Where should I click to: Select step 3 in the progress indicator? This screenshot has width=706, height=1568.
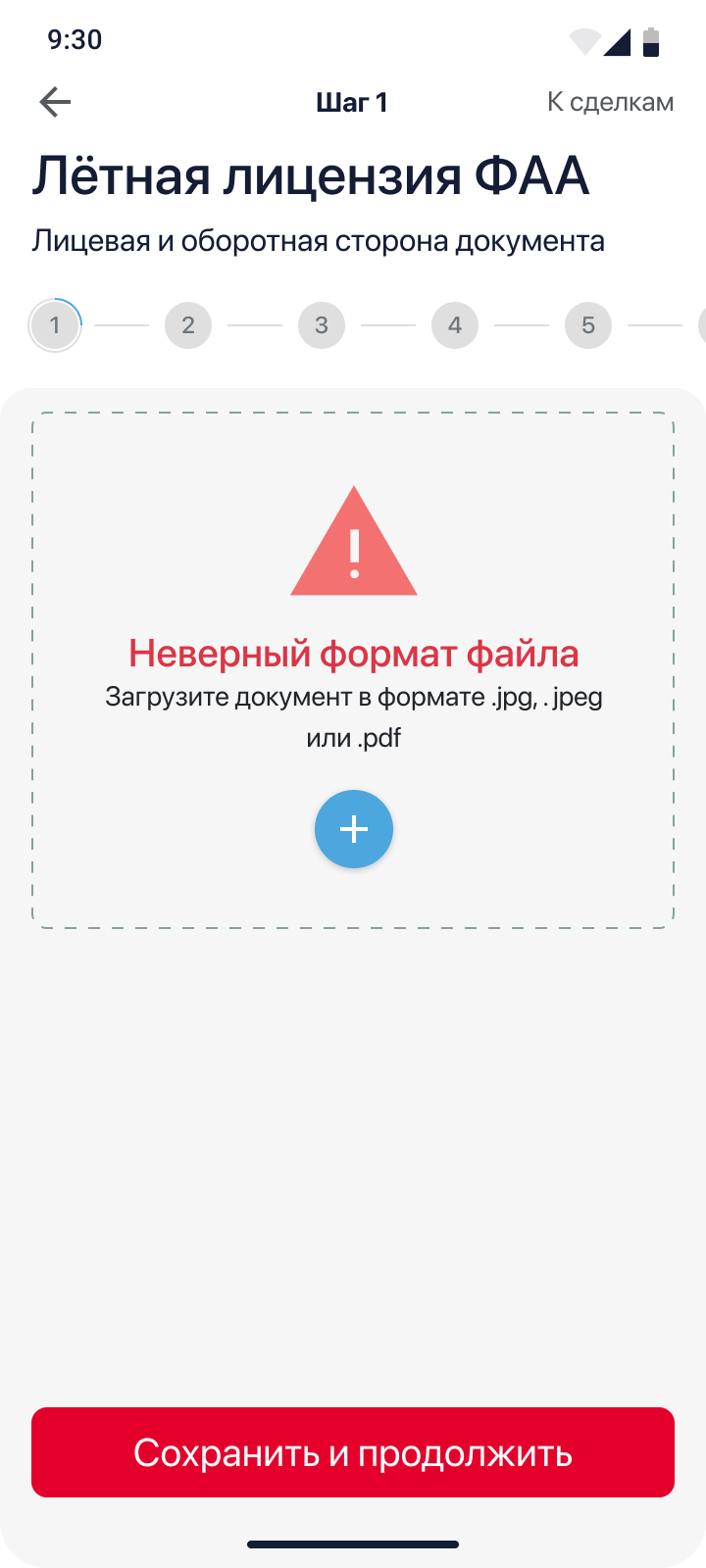322,325
